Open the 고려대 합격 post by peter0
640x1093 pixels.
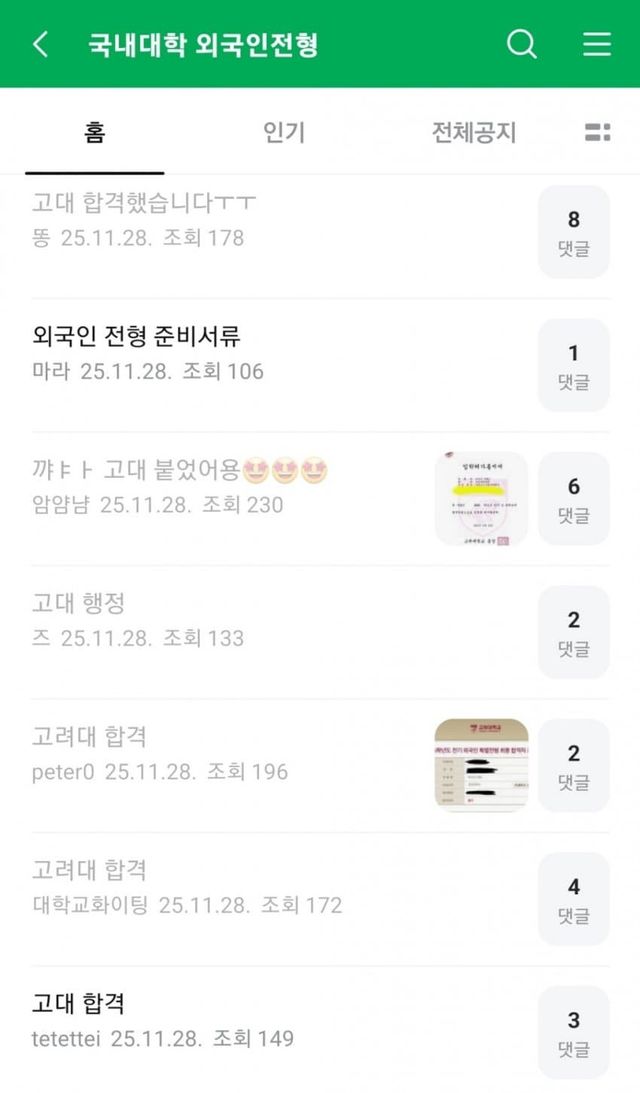tap(90, 738)
